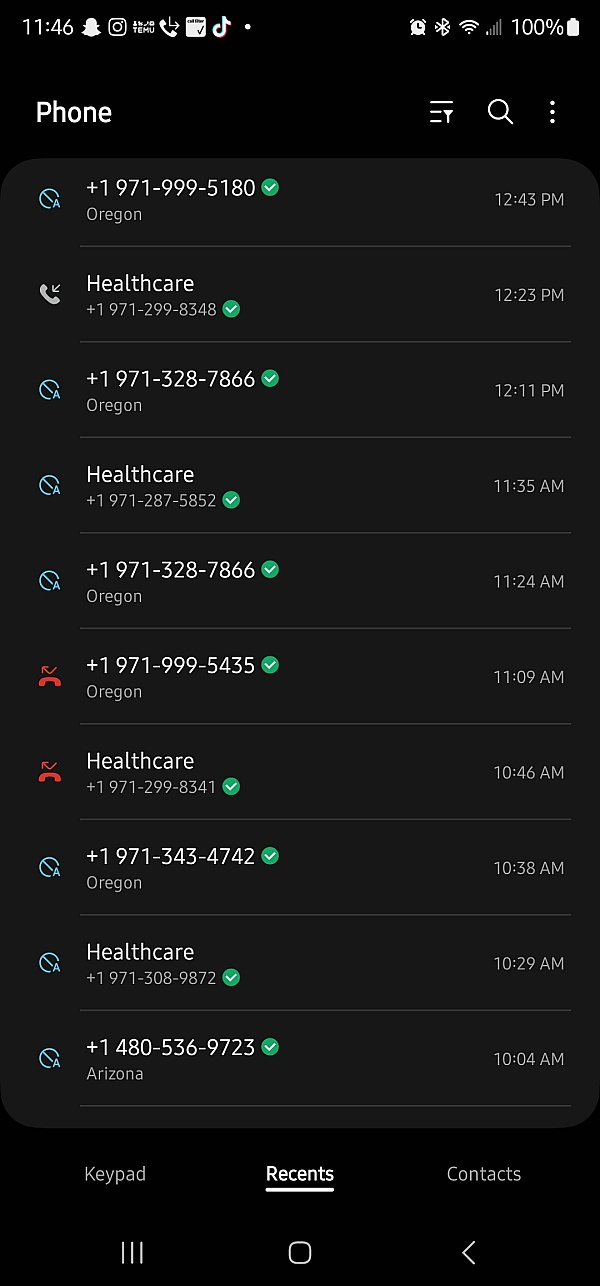Open the call filter icon

(x=441, y=112)
